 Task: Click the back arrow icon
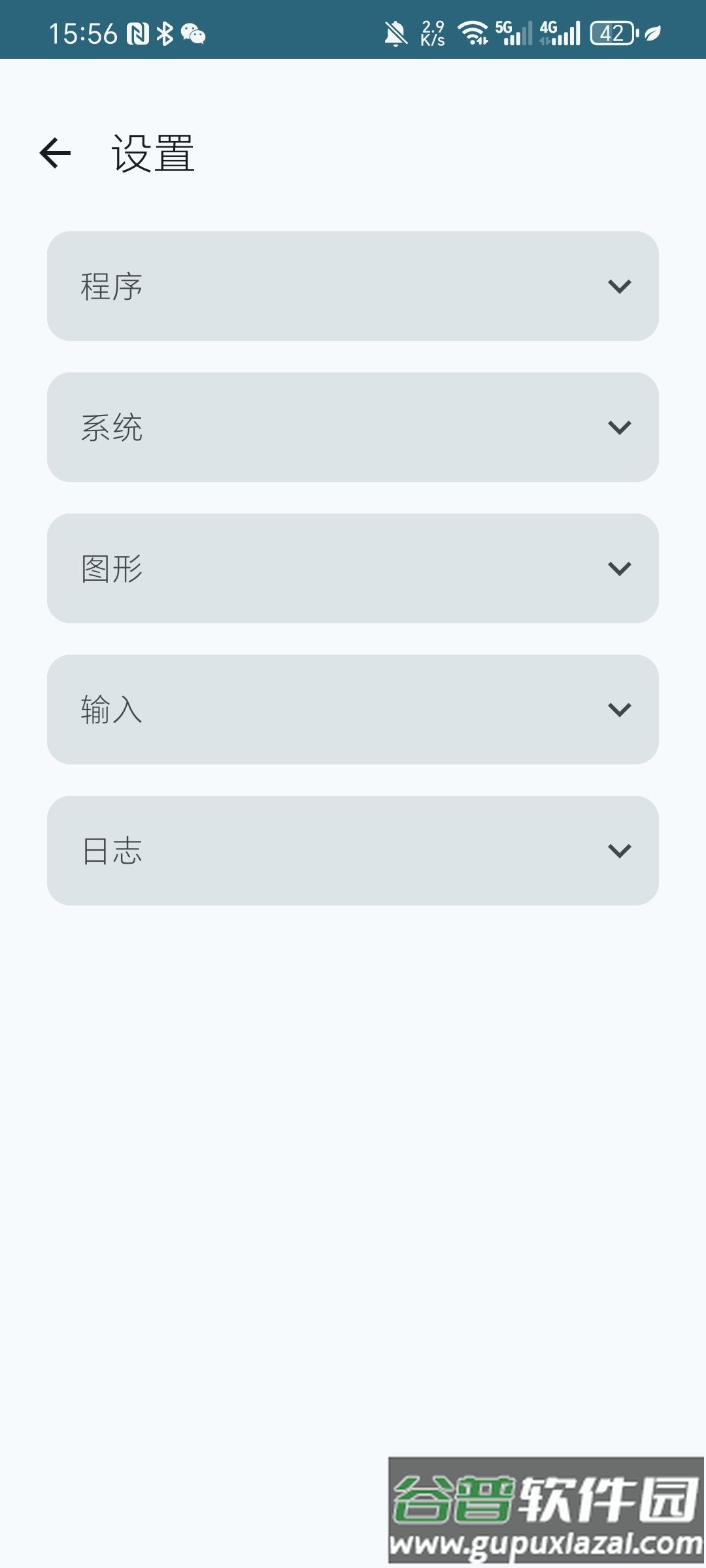tap(55, 154)
